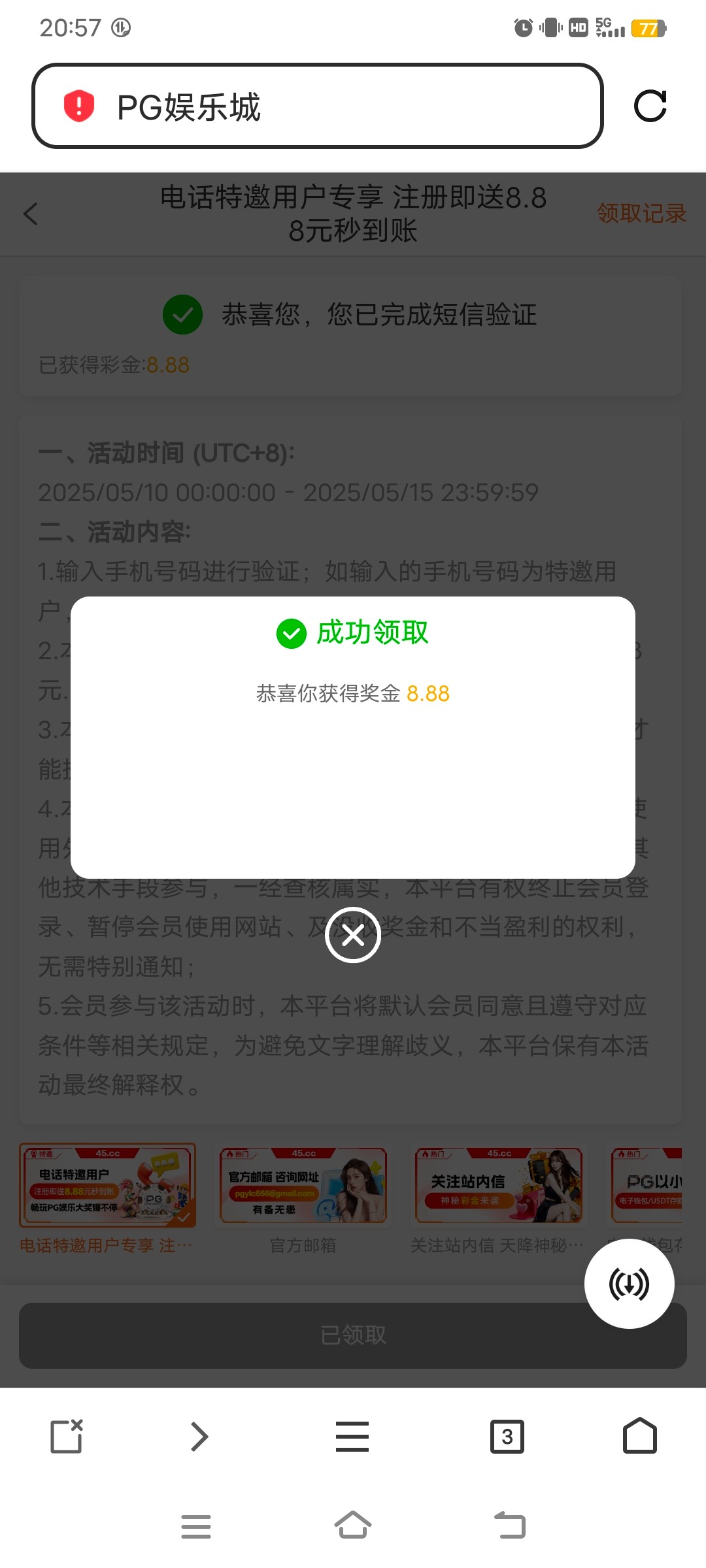Screen dimensions: 706x1568
Task: Open the 关注站内信 promotion card
Action: click(x=499, y=1185)
